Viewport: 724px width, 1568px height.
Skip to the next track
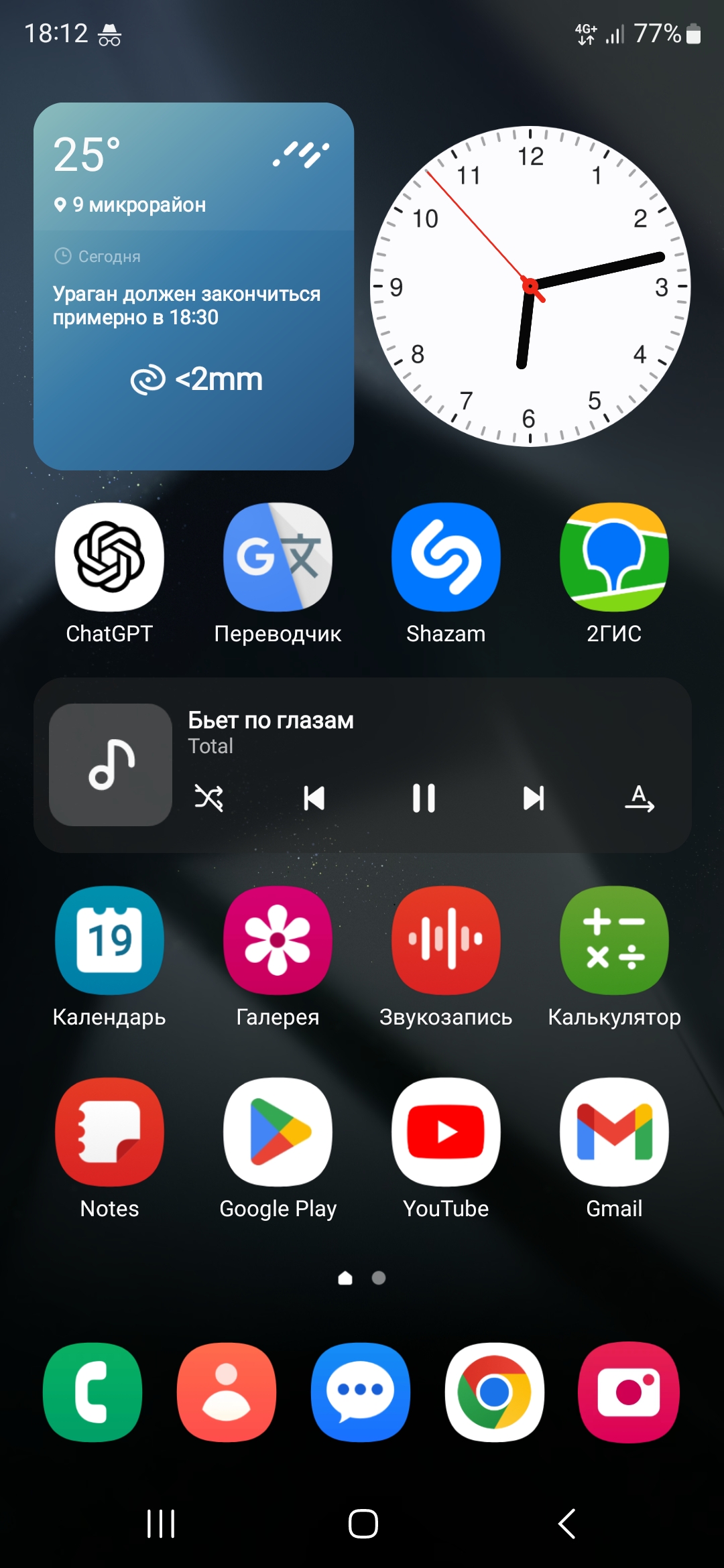click(x=534, y=798)
